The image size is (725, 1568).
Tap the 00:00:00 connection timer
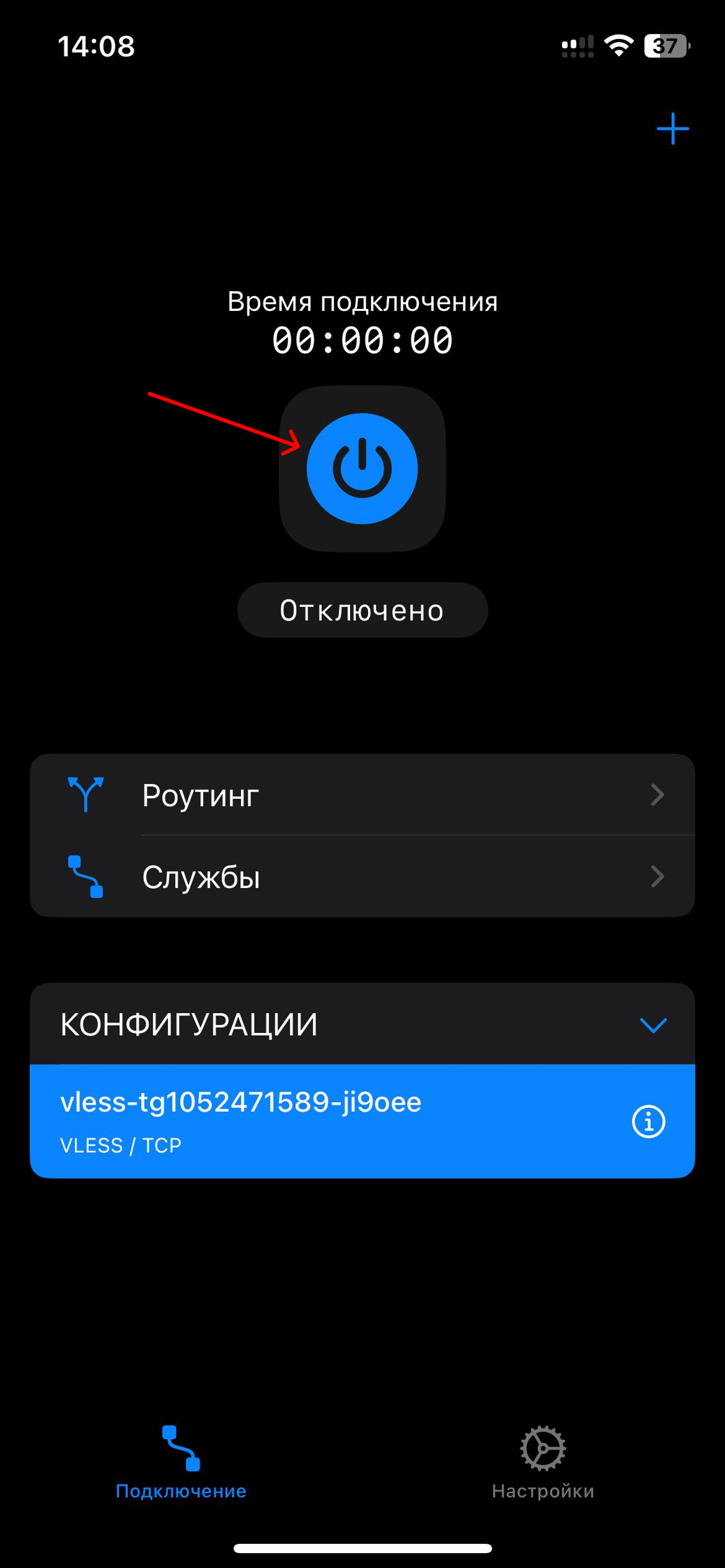point(362,338)
